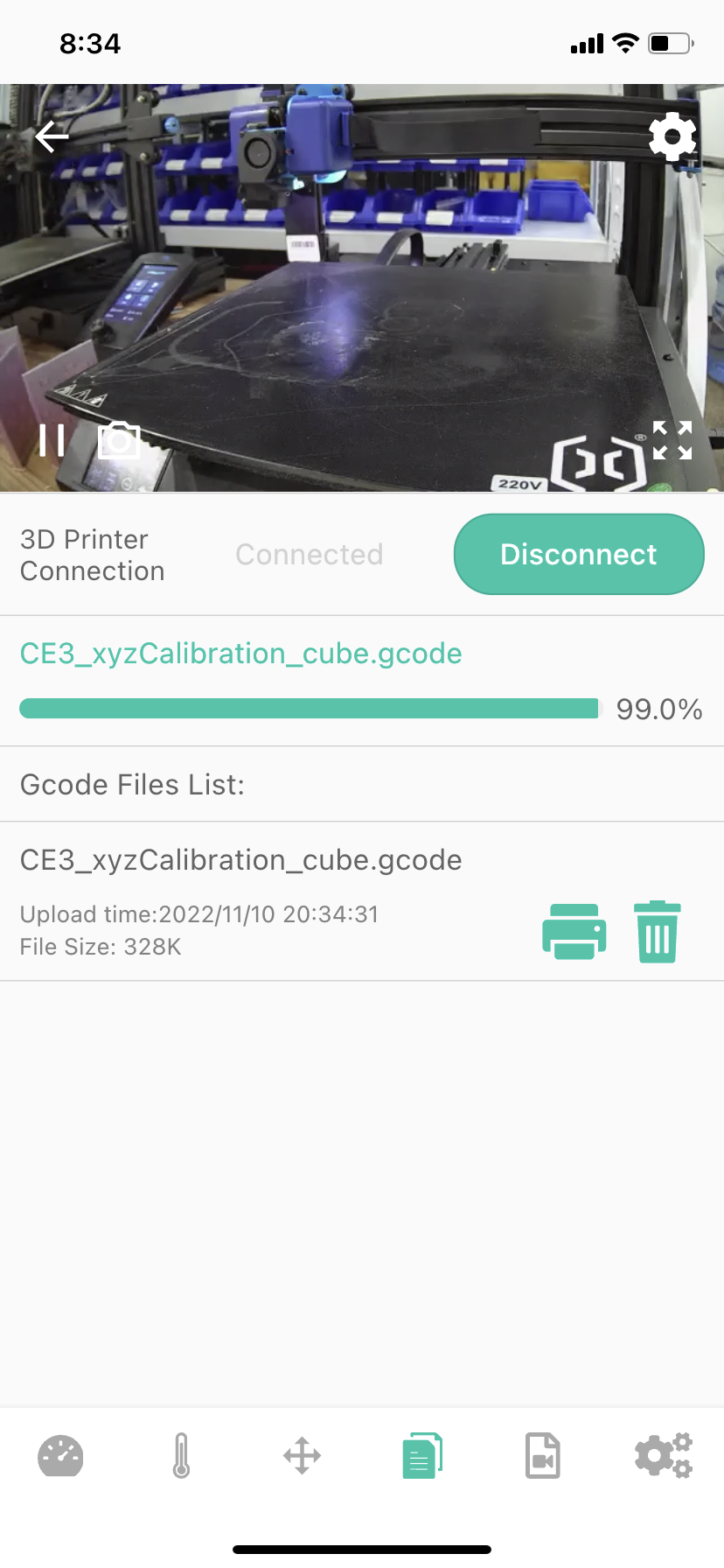Open the dashboard speedometer panel
Screen dimensions: 724x1568
click(x=60, y=1455)
